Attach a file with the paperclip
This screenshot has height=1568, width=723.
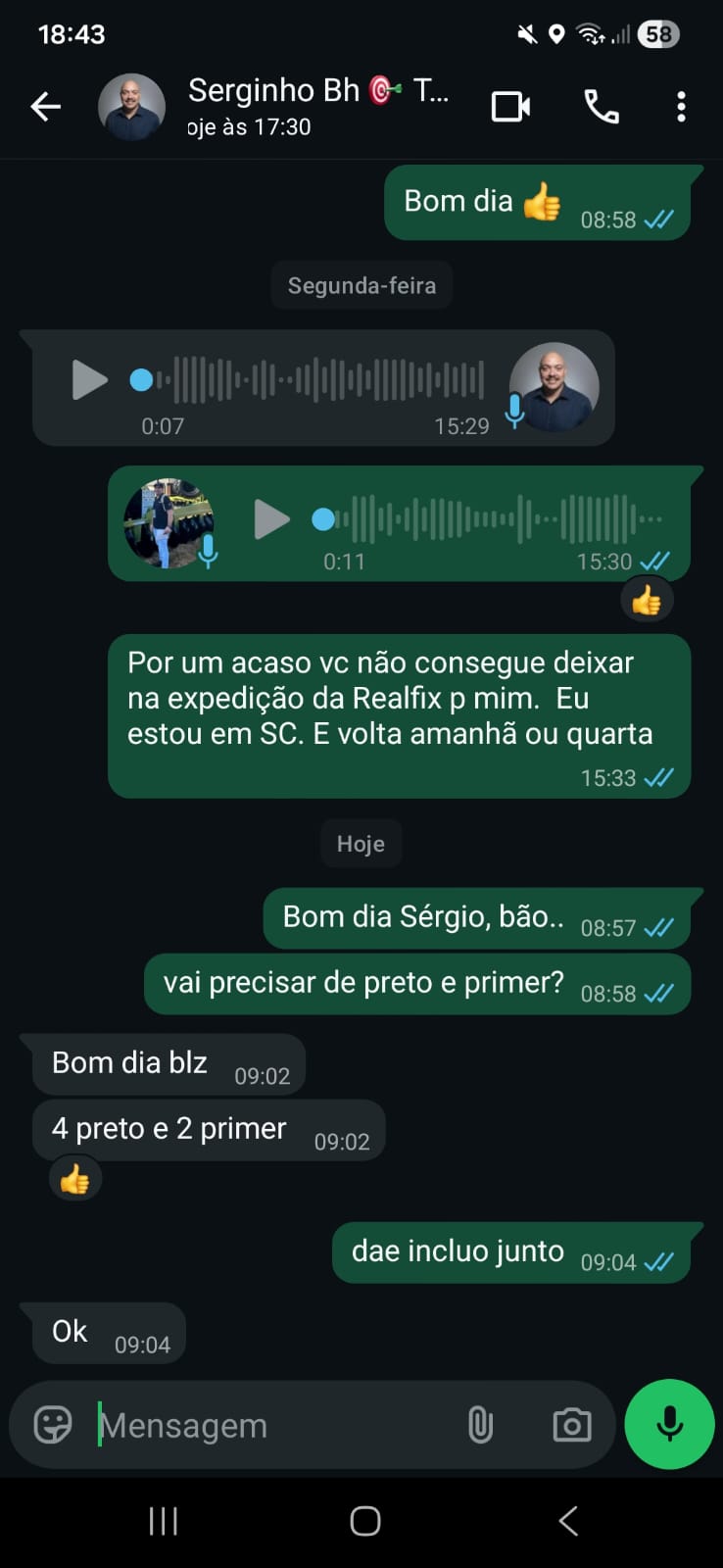coord(480,1424)
